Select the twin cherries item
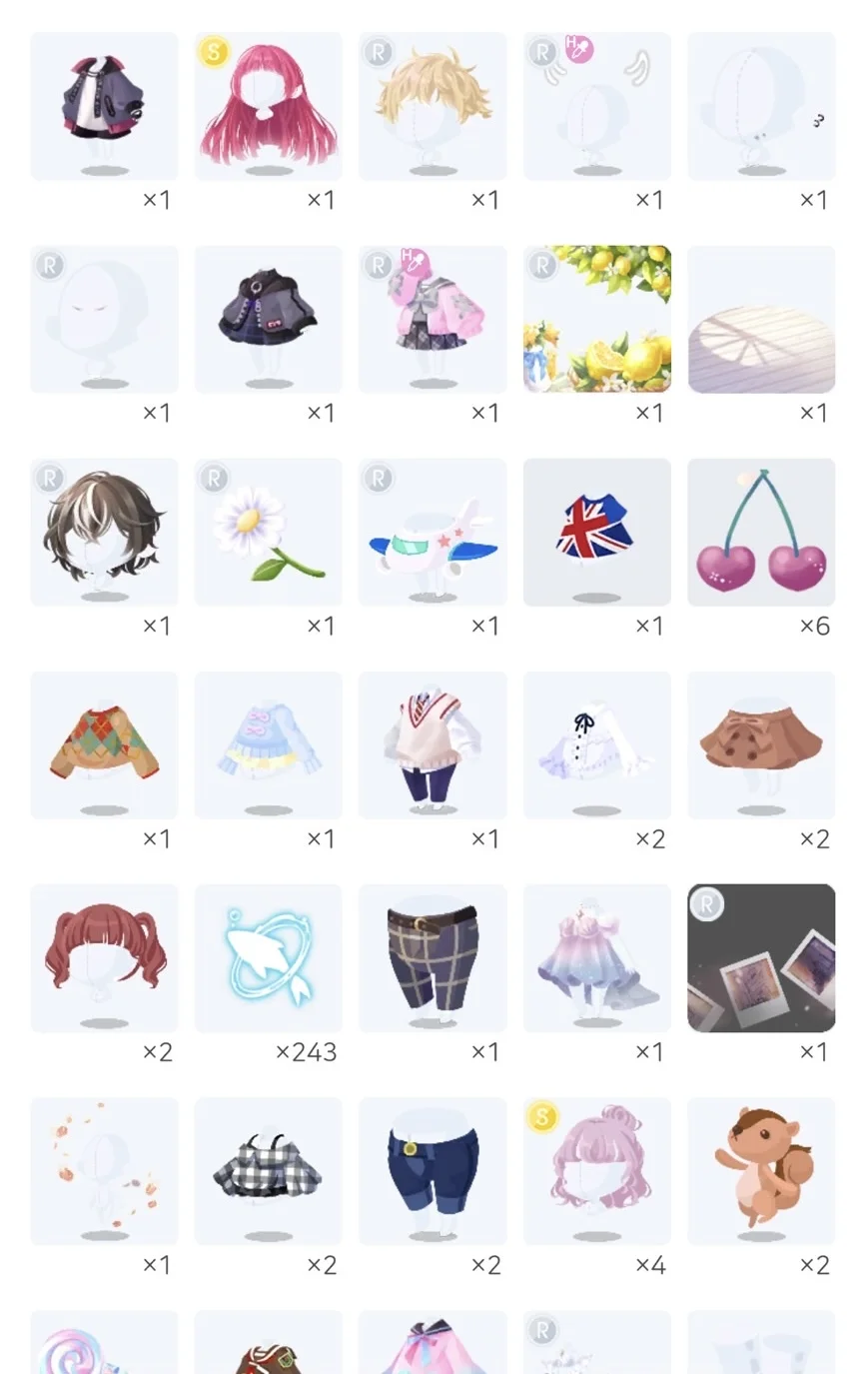The height and width of the screenshot is (1374, 868). [x=761, y=532]
